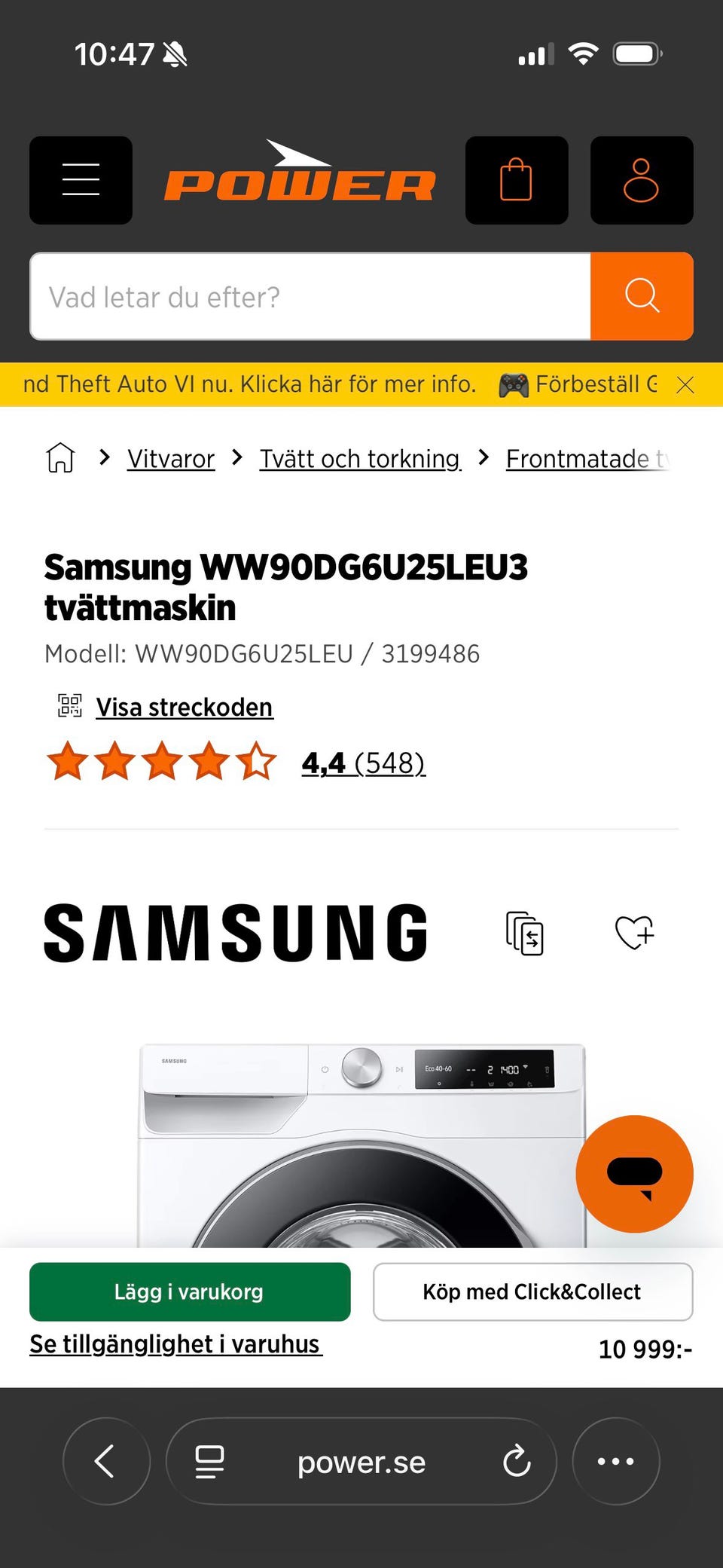The width and height of the screenshot is (723, 1568).
Task: Open the shopping bag
Action: point(517,180)
